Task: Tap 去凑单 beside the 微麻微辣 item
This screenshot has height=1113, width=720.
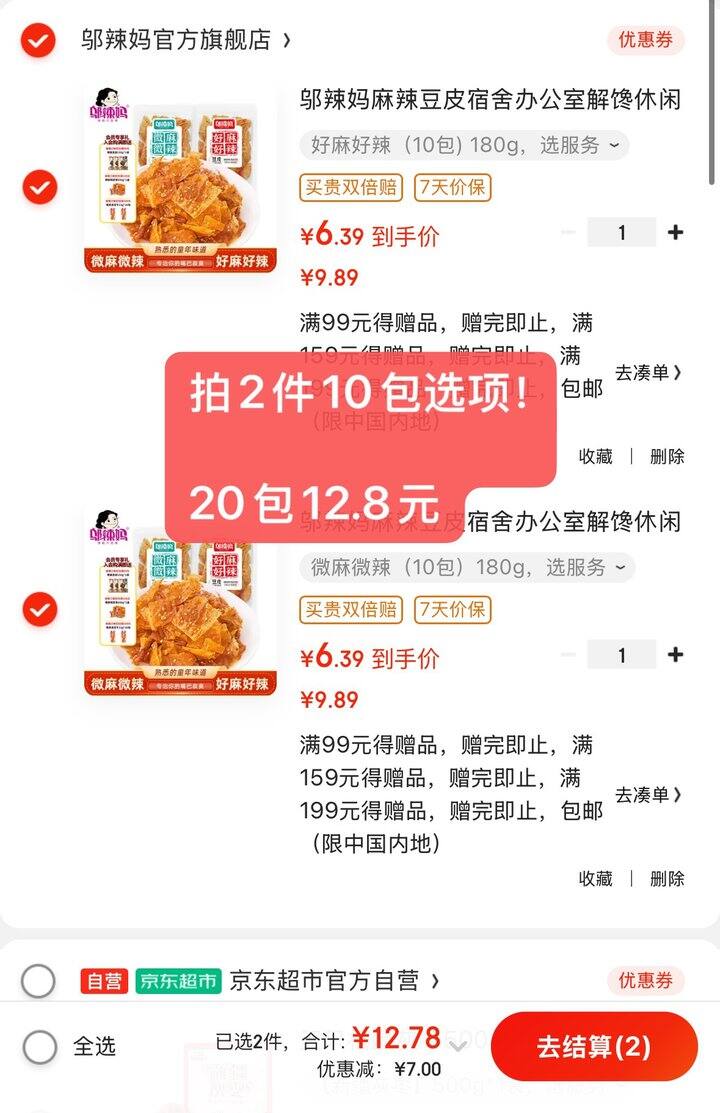Action: (648, 795)
